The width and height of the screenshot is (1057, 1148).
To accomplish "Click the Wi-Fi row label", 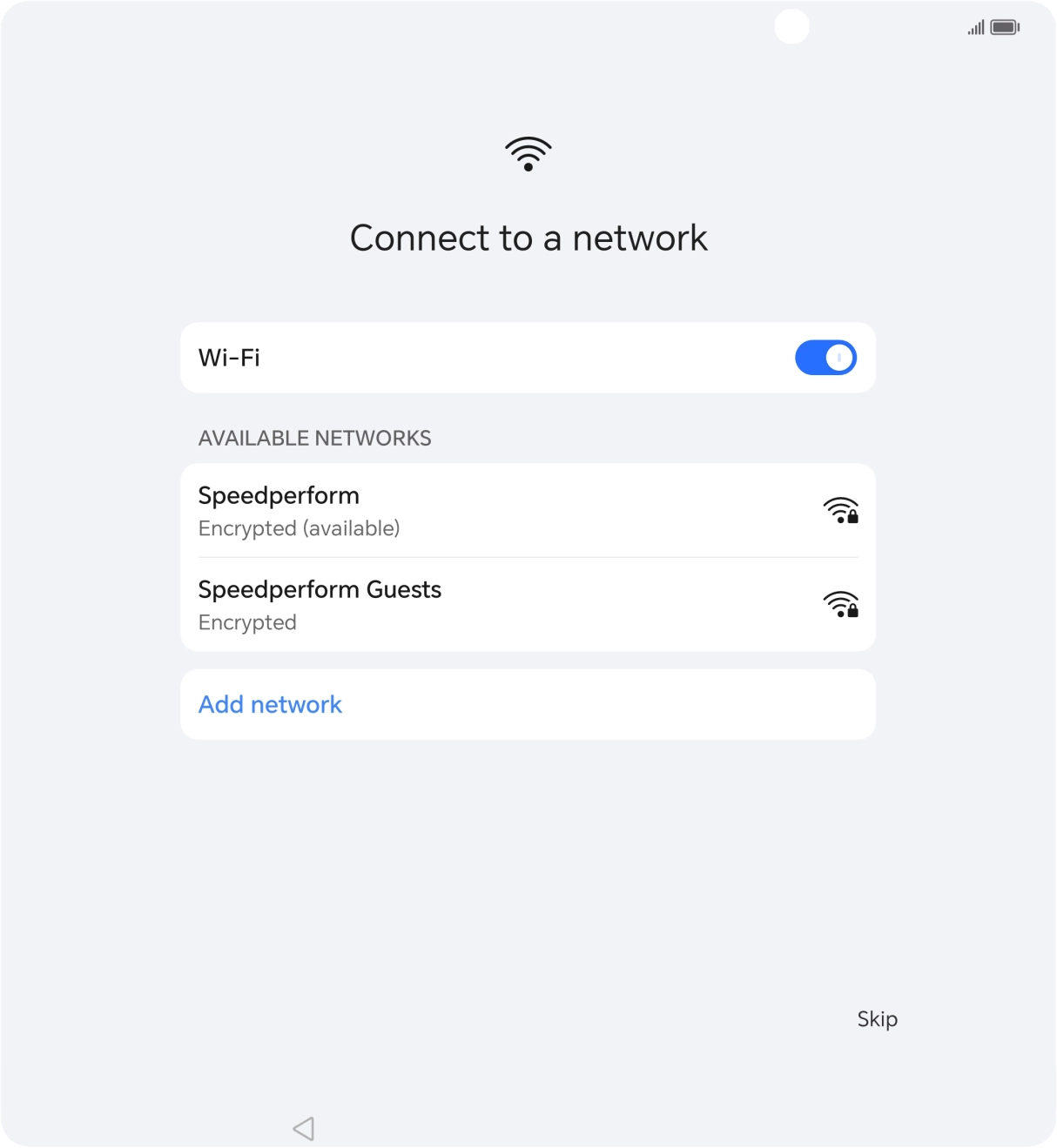I will (x=229, y=358).
